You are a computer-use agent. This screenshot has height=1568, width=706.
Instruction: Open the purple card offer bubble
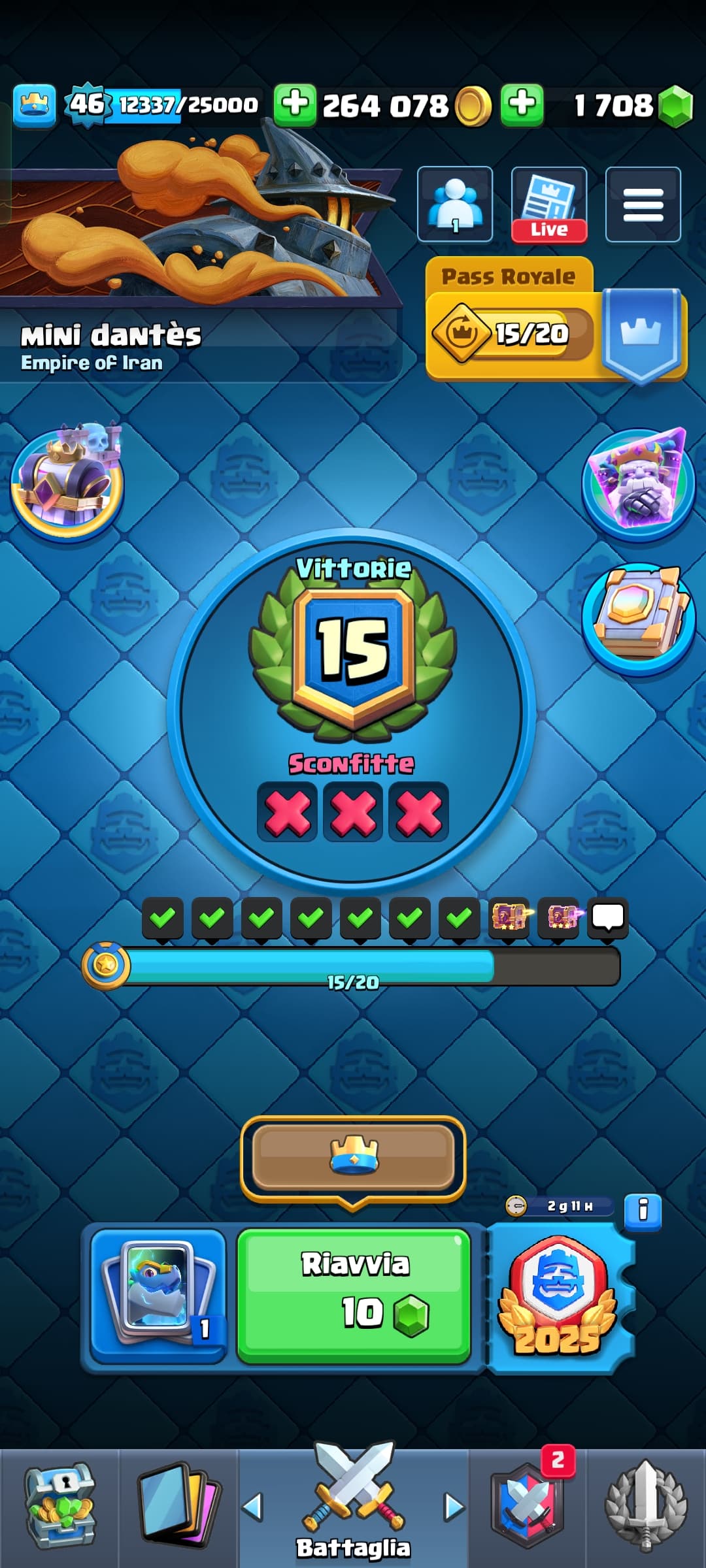point(638,485)
